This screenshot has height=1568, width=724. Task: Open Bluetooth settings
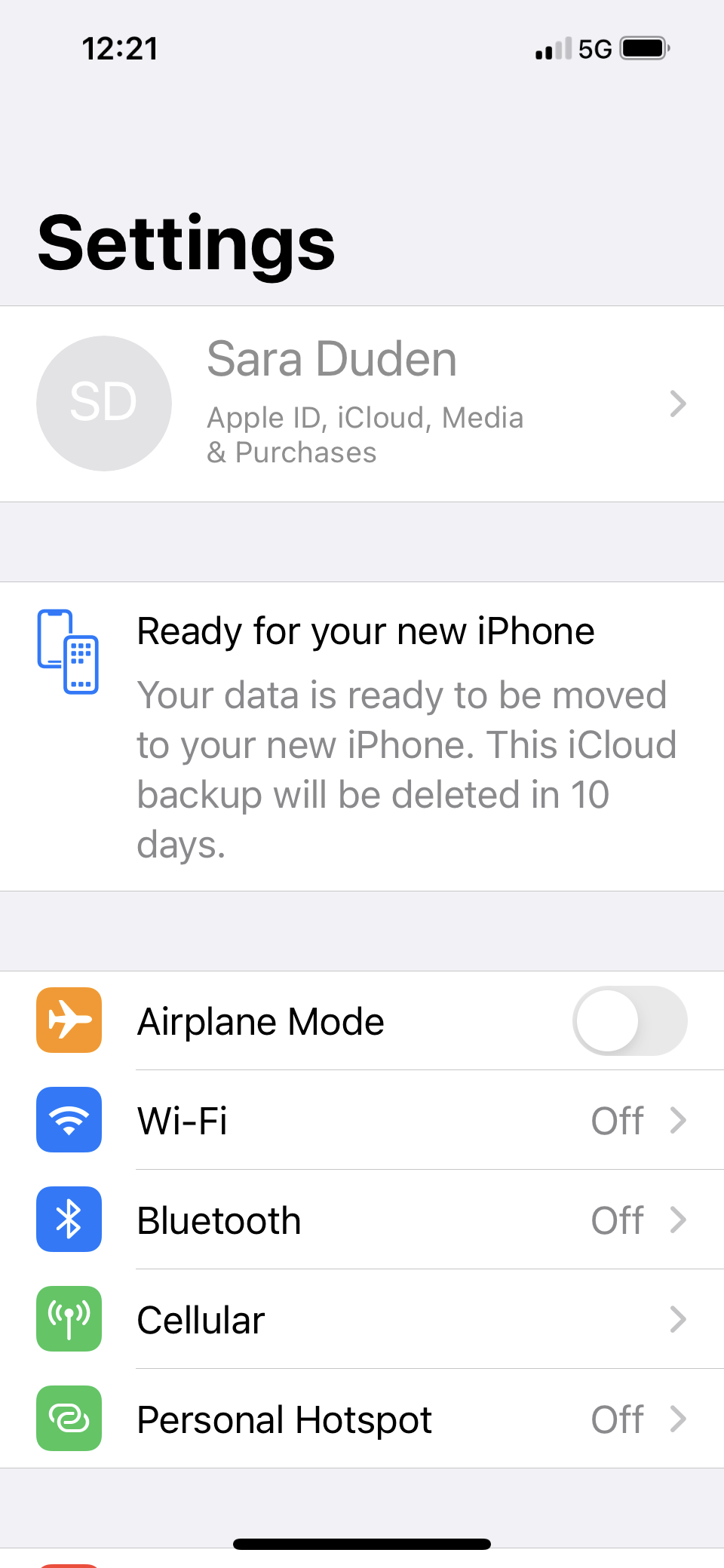tap(362, 1220)
